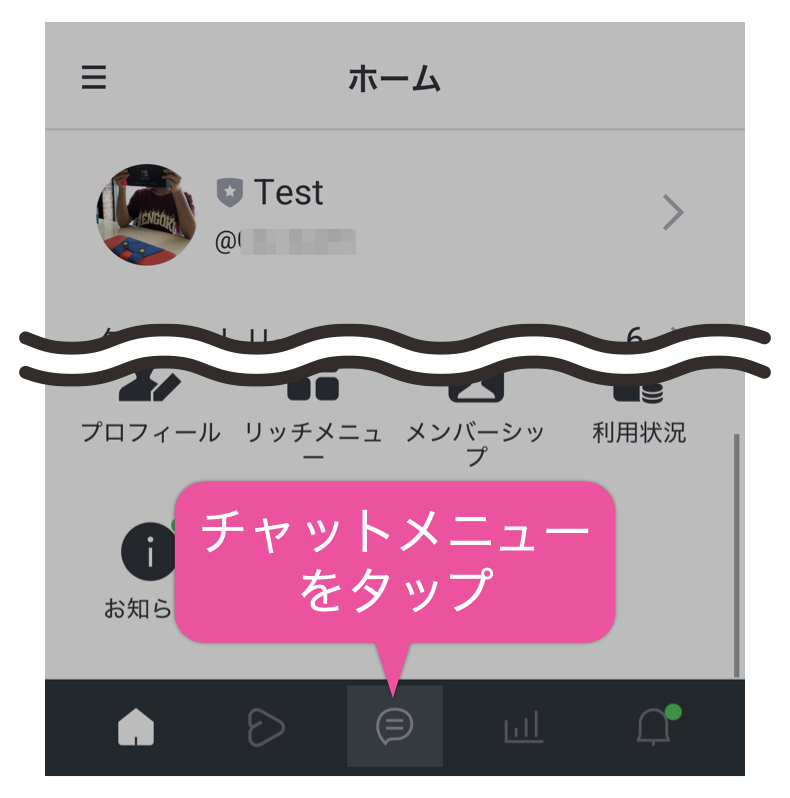Tap the shield badge next to Test
The height and width of the screenshot is (798, 790).
tap(231, 191)
